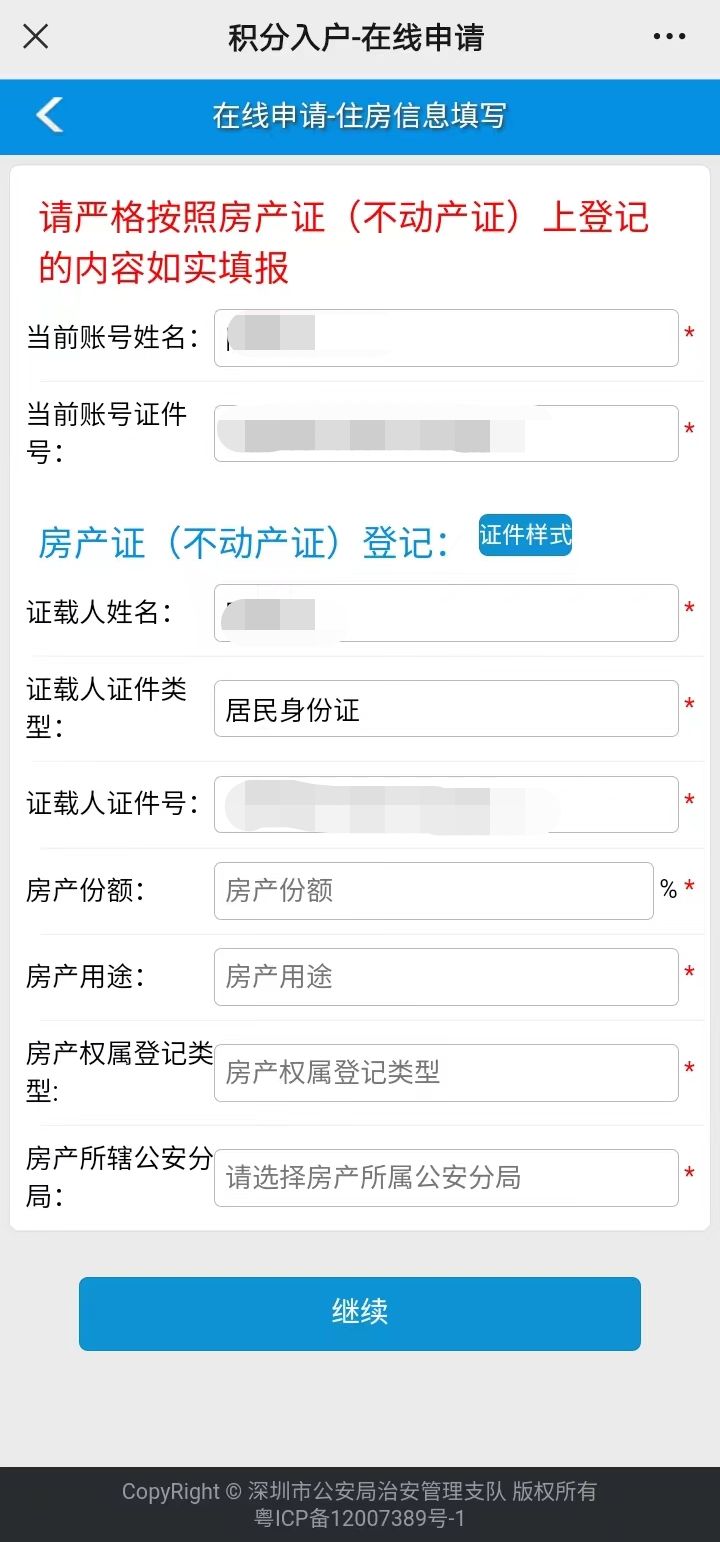
Task: Enter 房产份额 percentage field
Action: [x=433, y=891]
